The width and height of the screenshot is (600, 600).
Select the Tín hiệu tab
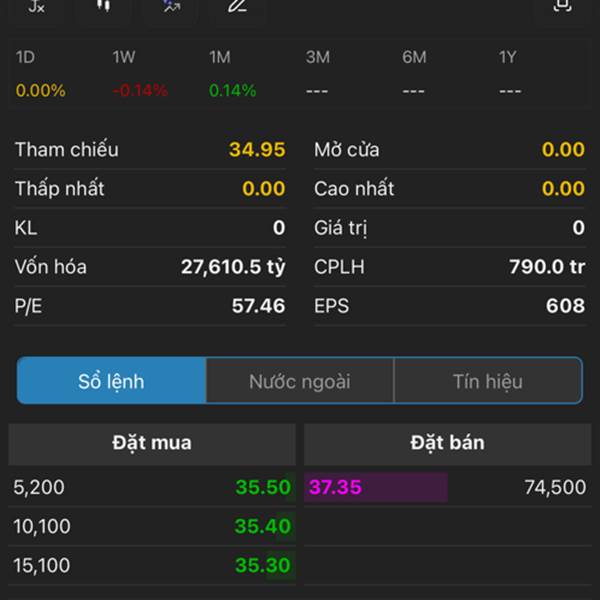pos(487,381)
